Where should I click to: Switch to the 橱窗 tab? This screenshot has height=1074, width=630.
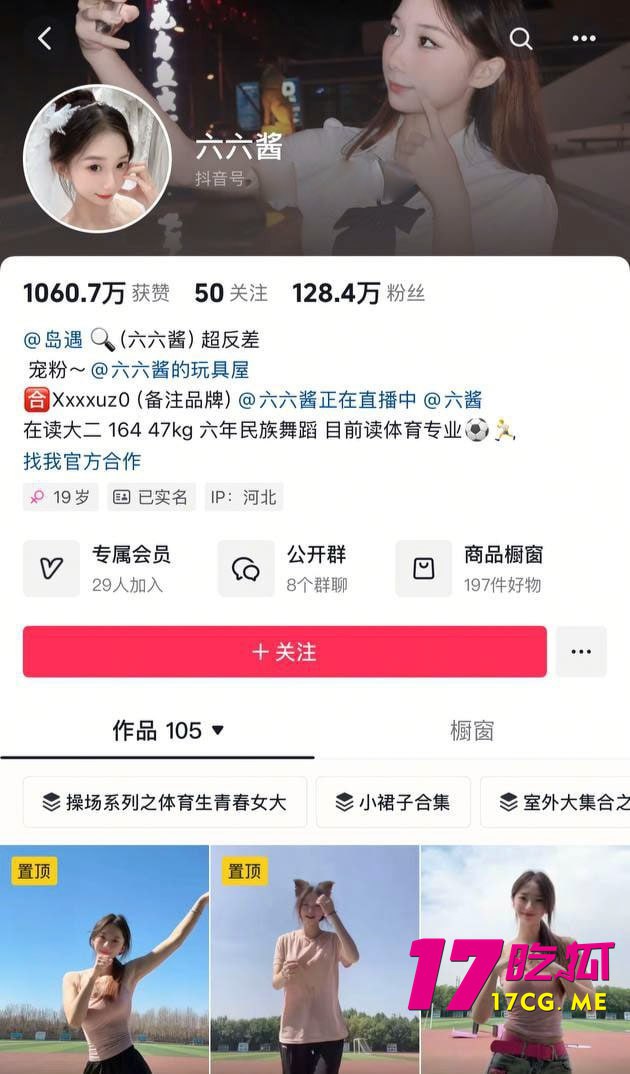click(471, 731)
